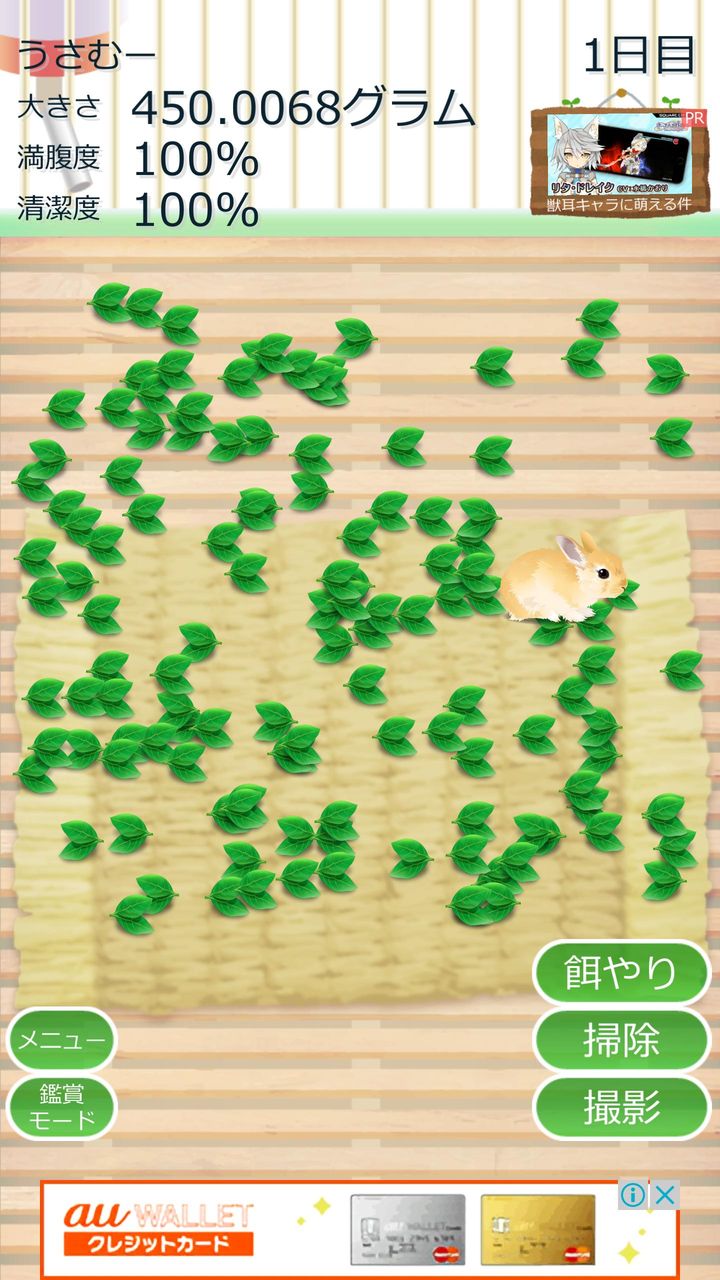Open the メニュー menu button
The image size is (720, 1280).
pyautogui.click(x=62, y=1040)
